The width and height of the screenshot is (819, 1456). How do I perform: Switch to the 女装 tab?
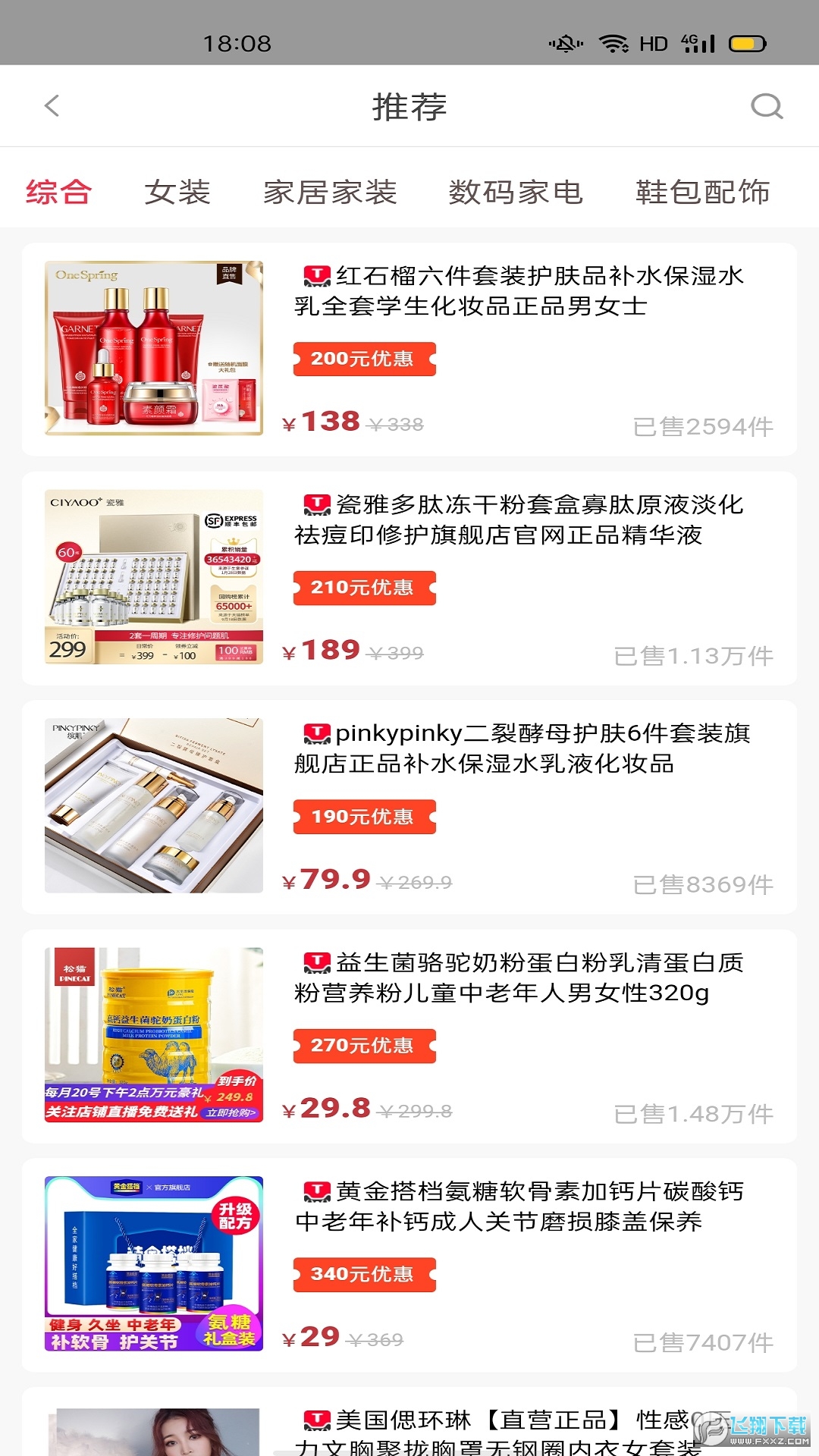point(177,192)
